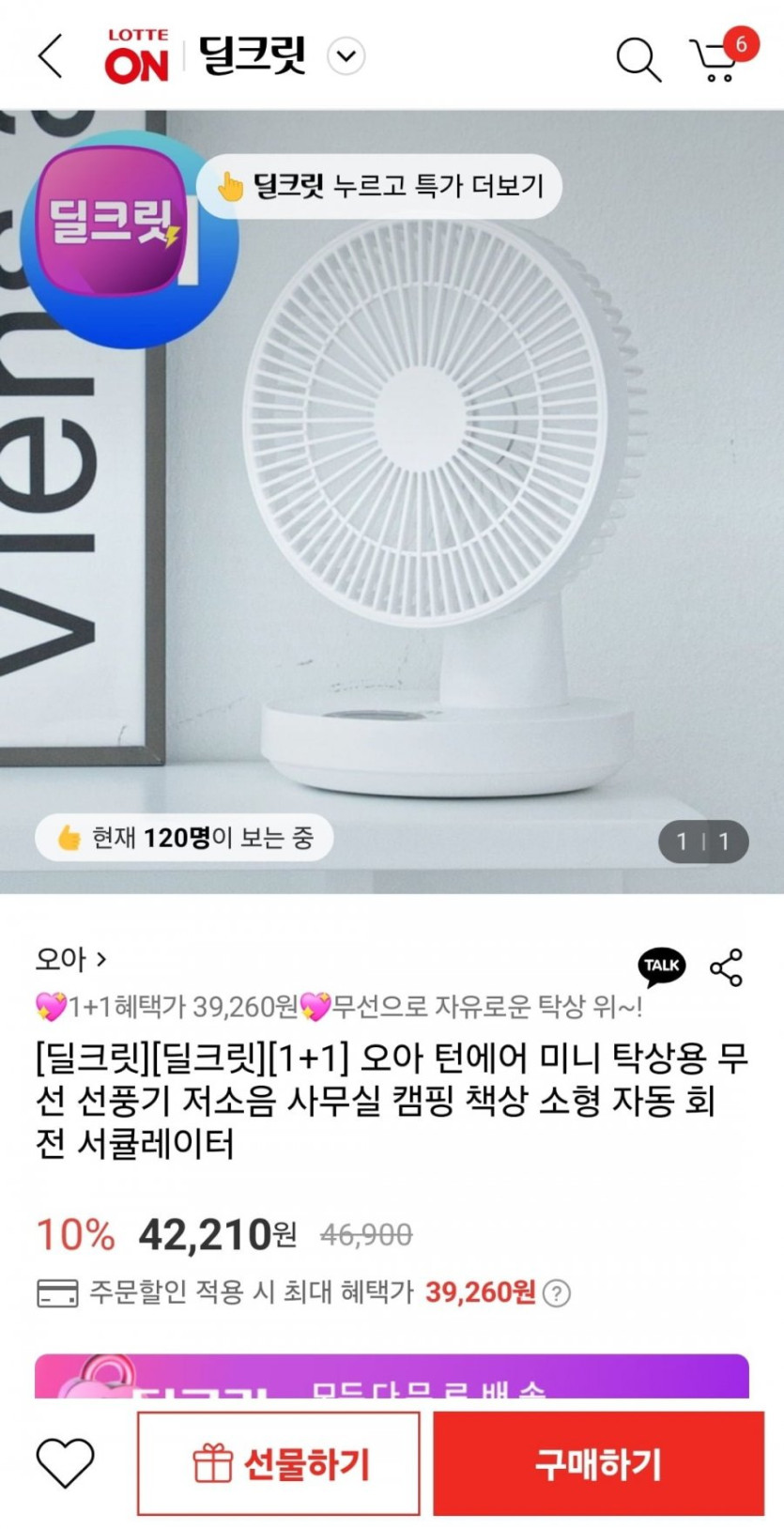Add product to wishlist with heart
The height and width of the screenshot is (1529, 784).
click(65, 1462)
